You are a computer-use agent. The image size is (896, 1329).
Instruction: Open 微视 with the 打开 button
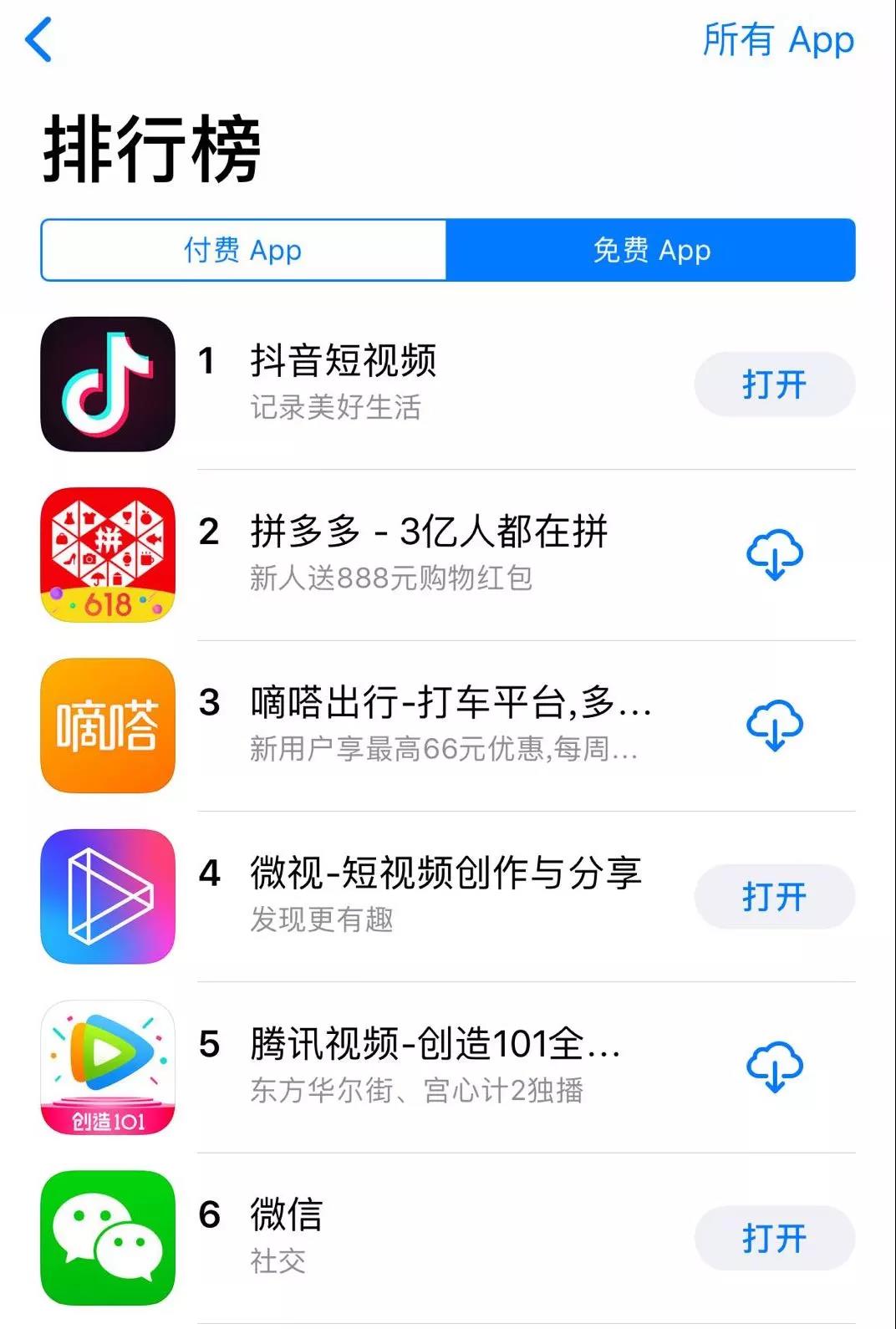click(x=774, y=897)
